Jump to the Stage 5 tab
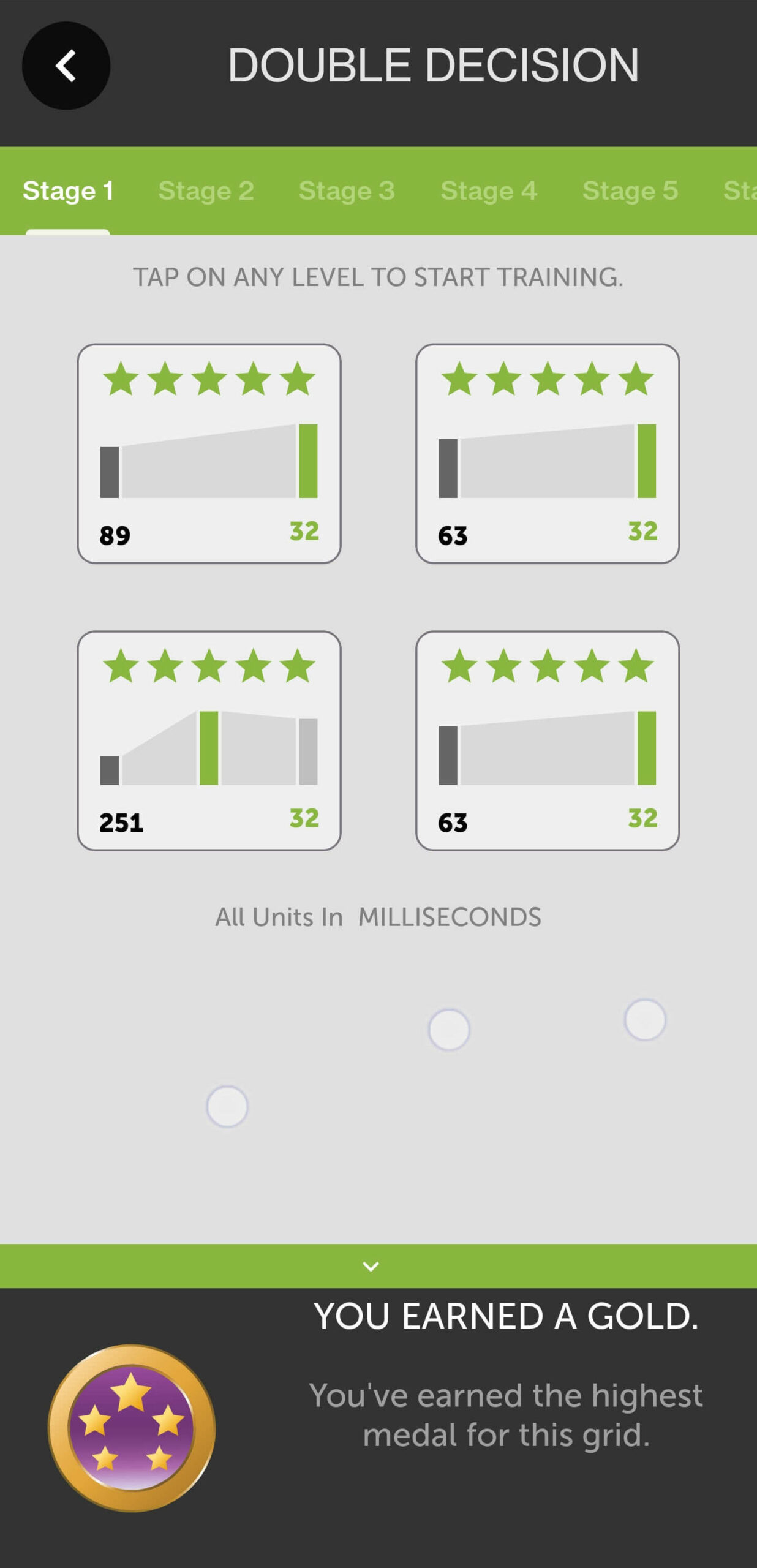The width and height of the screenshot is (757, 1568). click(630, 190)
